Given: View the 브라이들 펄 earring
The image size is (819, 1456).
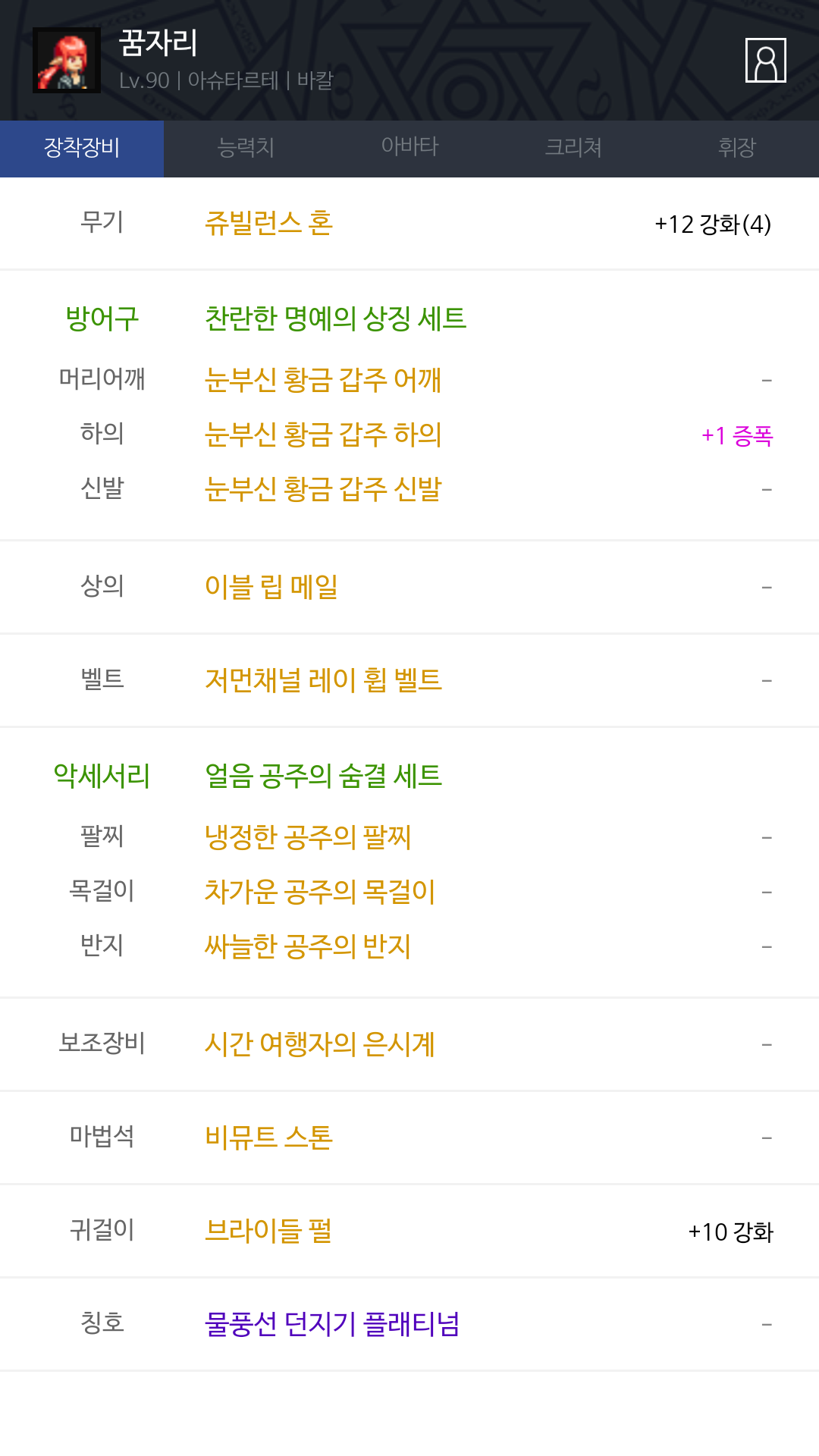Looking at the screenshot, I should pyautogui.click(x=268, y=1230).
